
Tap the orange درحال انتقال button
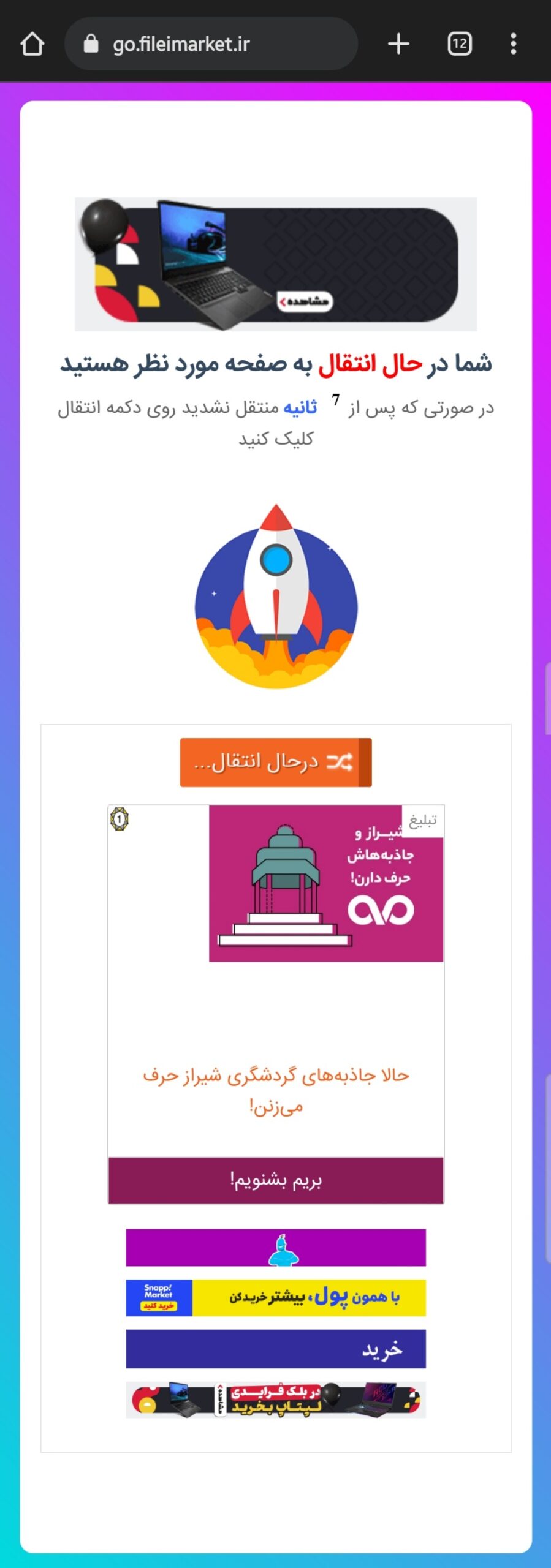click(275, 763)
